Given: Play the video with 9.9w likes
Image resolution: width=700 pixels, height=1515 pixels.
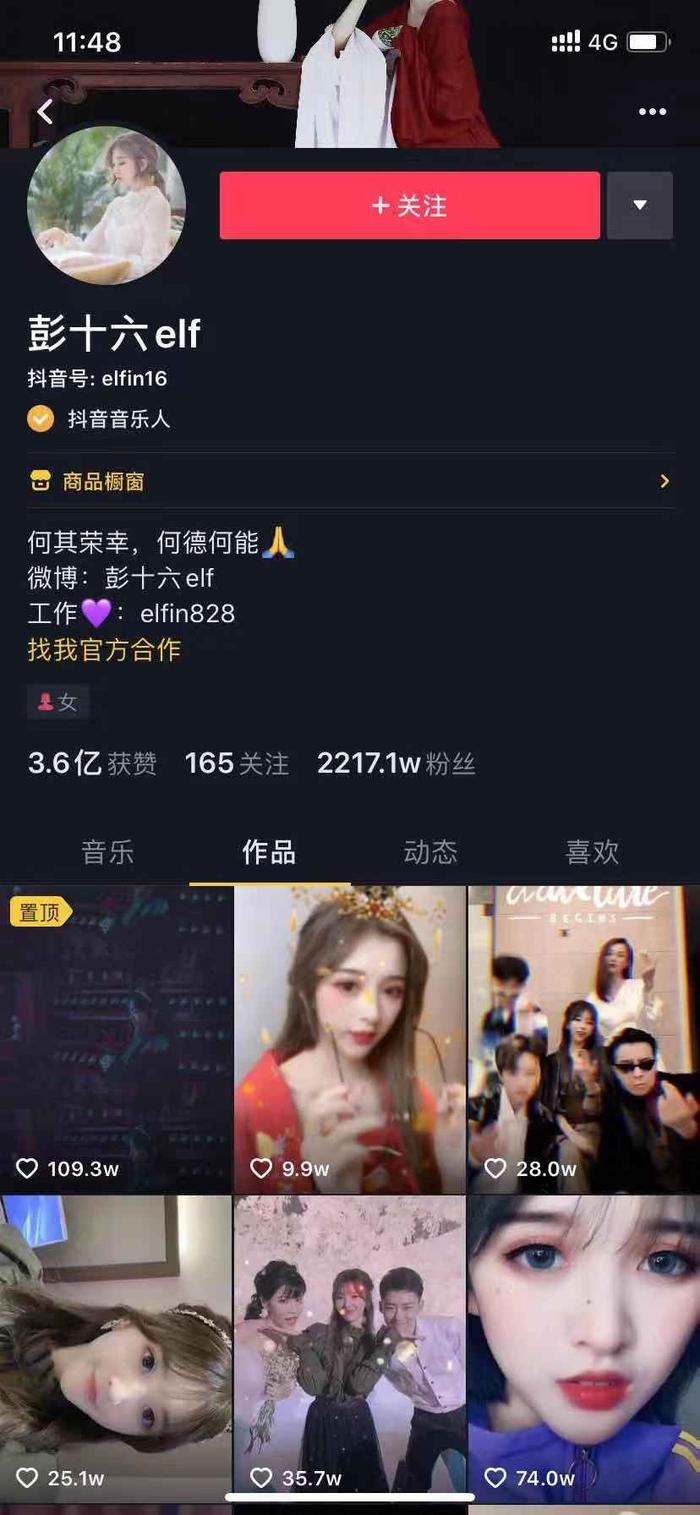Looking at the screenshot, I should tap(349, 1040).
